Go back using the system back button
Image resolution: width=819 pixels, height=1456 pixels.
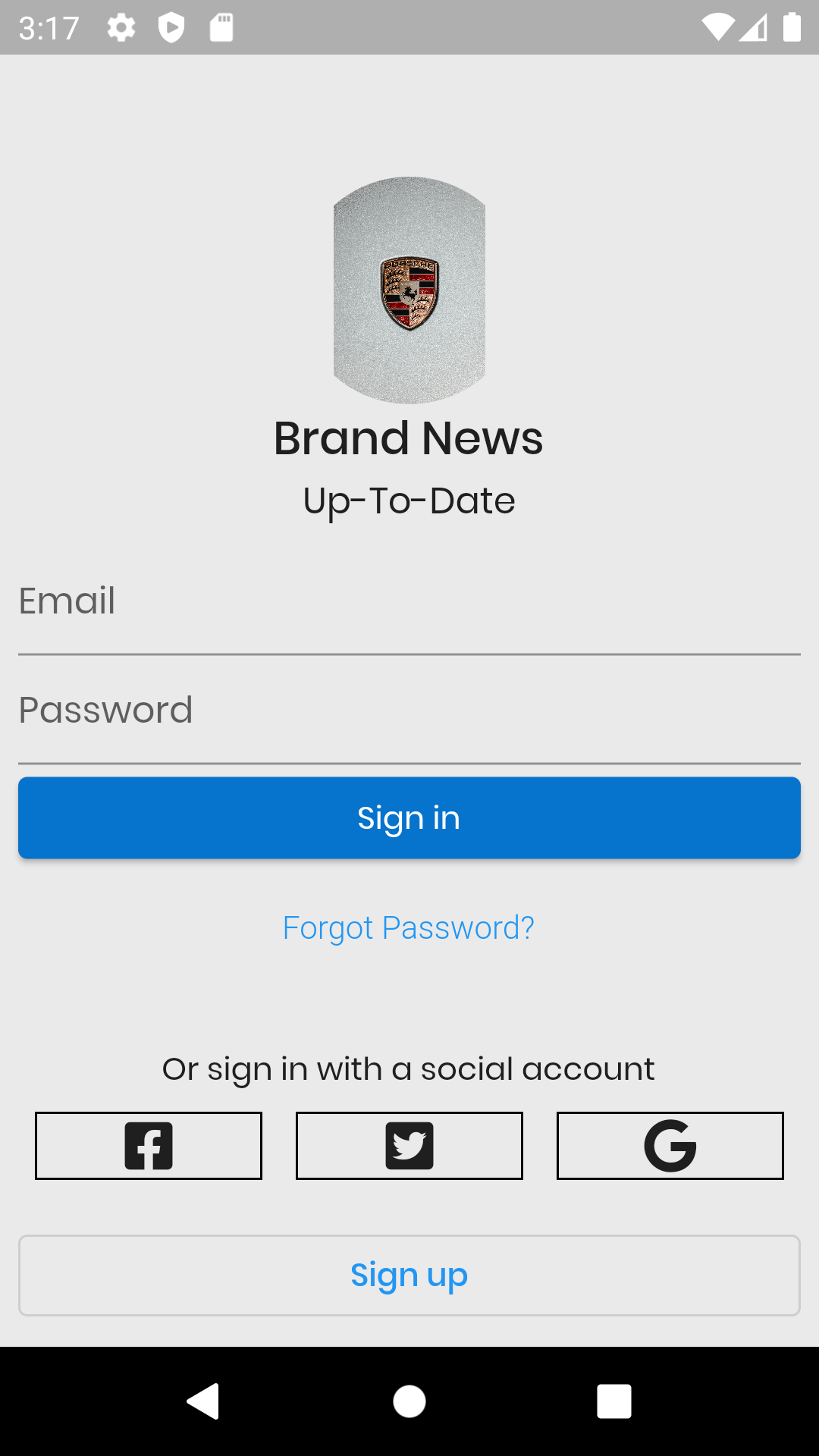click(203, 1401)
